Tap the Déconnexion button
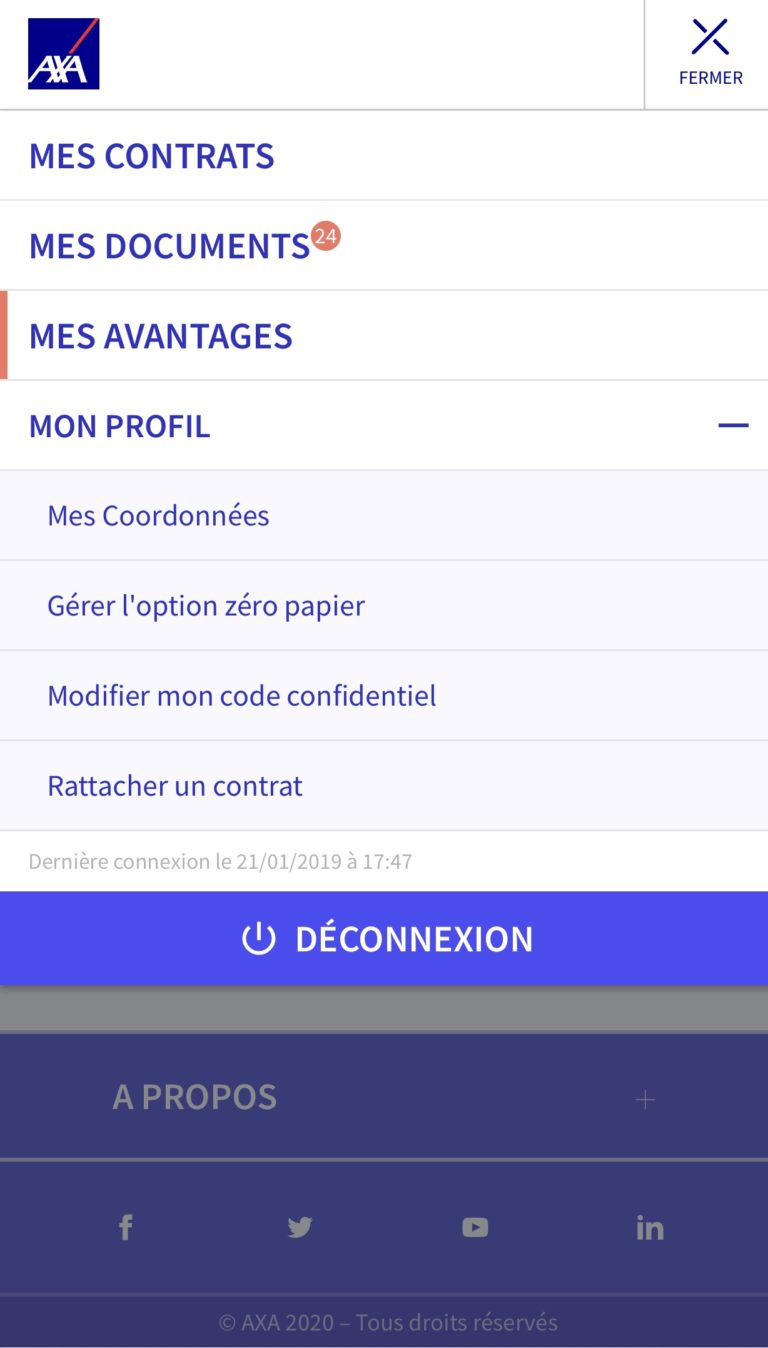768x1348 pixels. pyautogui.click(x=384, y=938)
